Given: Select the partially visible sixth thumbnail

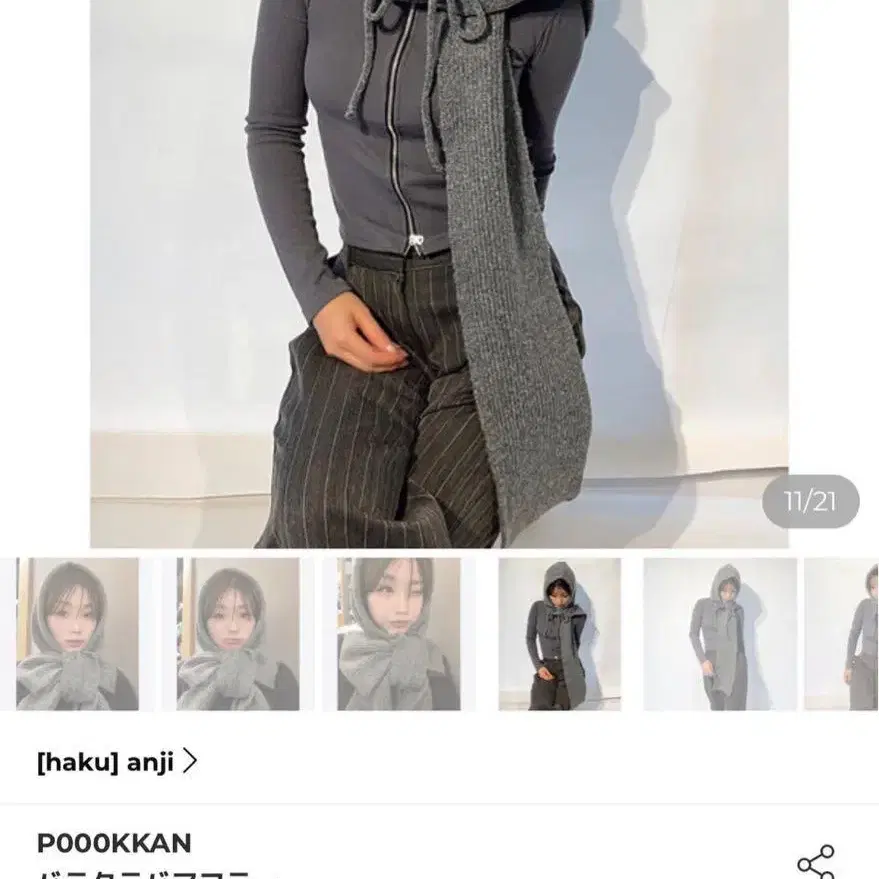Looking at the screenshot, I should (x=841, y=634).
